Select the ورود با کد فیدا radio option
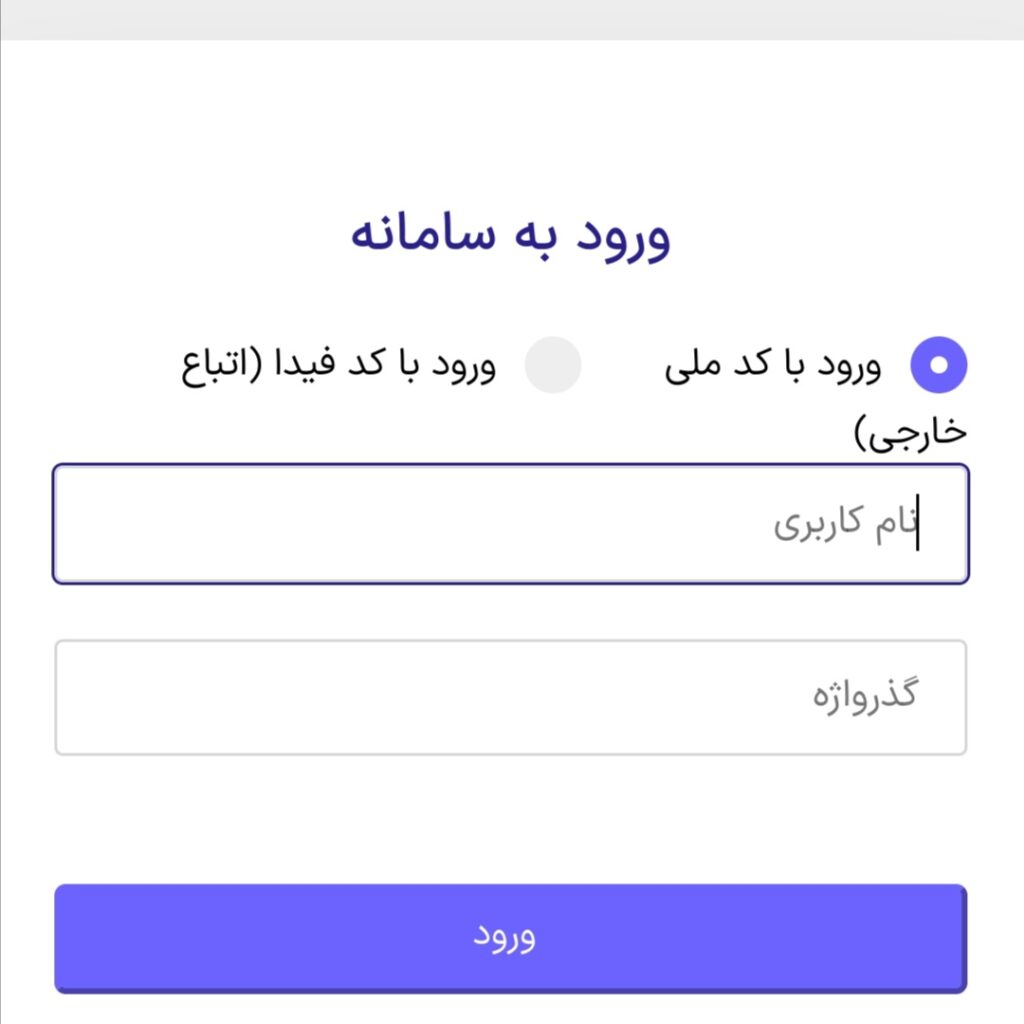The width and height of the screenshot is (1024, 1024). pyautogui.click(x=553, y=365)
